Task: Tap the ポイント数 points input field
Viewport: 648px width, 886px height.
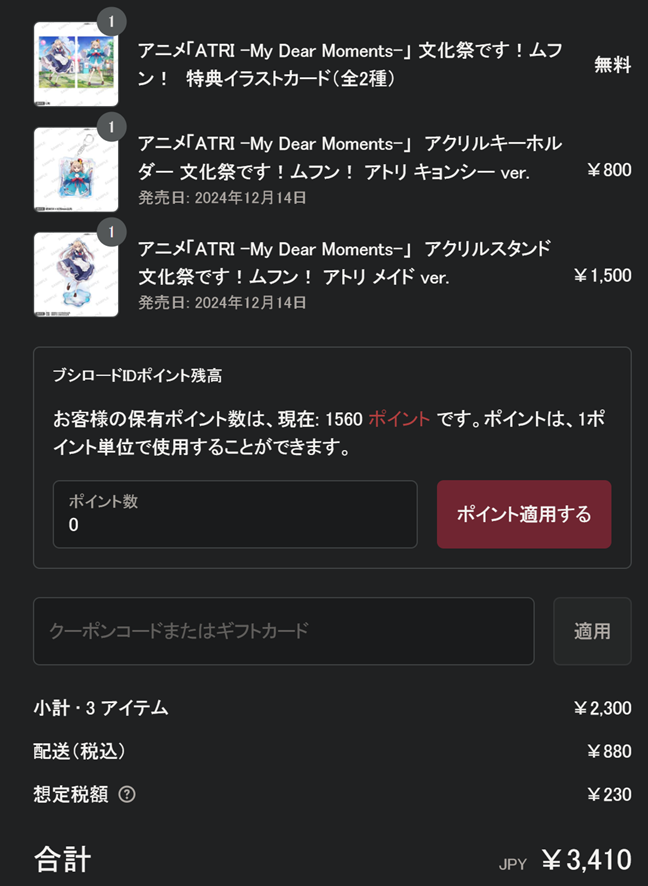Action: click(235, 514)
